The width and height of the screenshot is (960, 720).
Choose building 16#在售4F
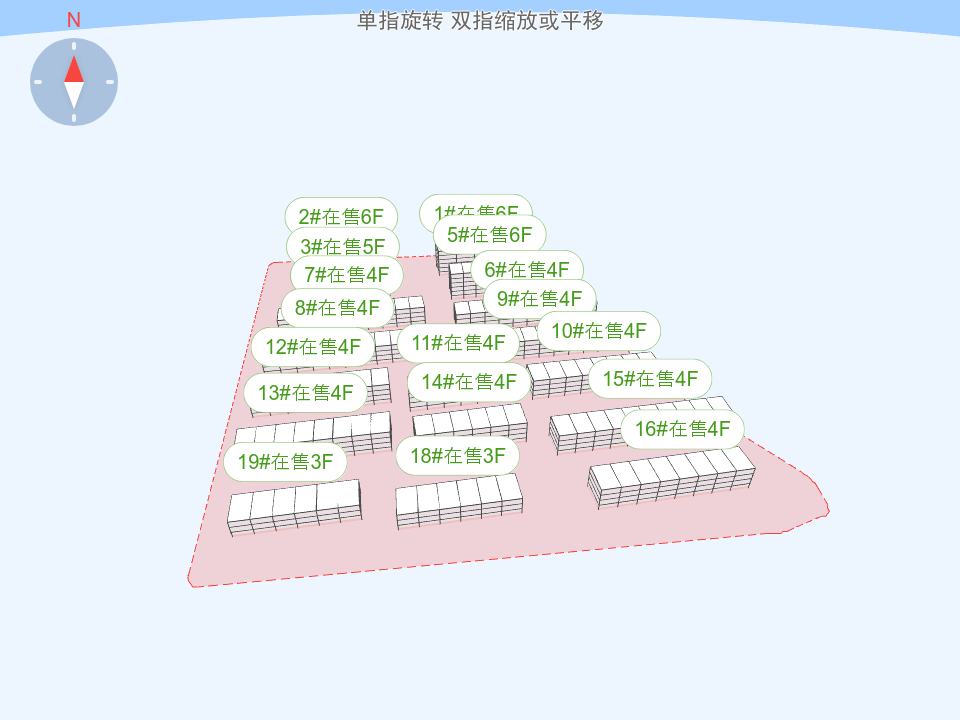[683, 429]
